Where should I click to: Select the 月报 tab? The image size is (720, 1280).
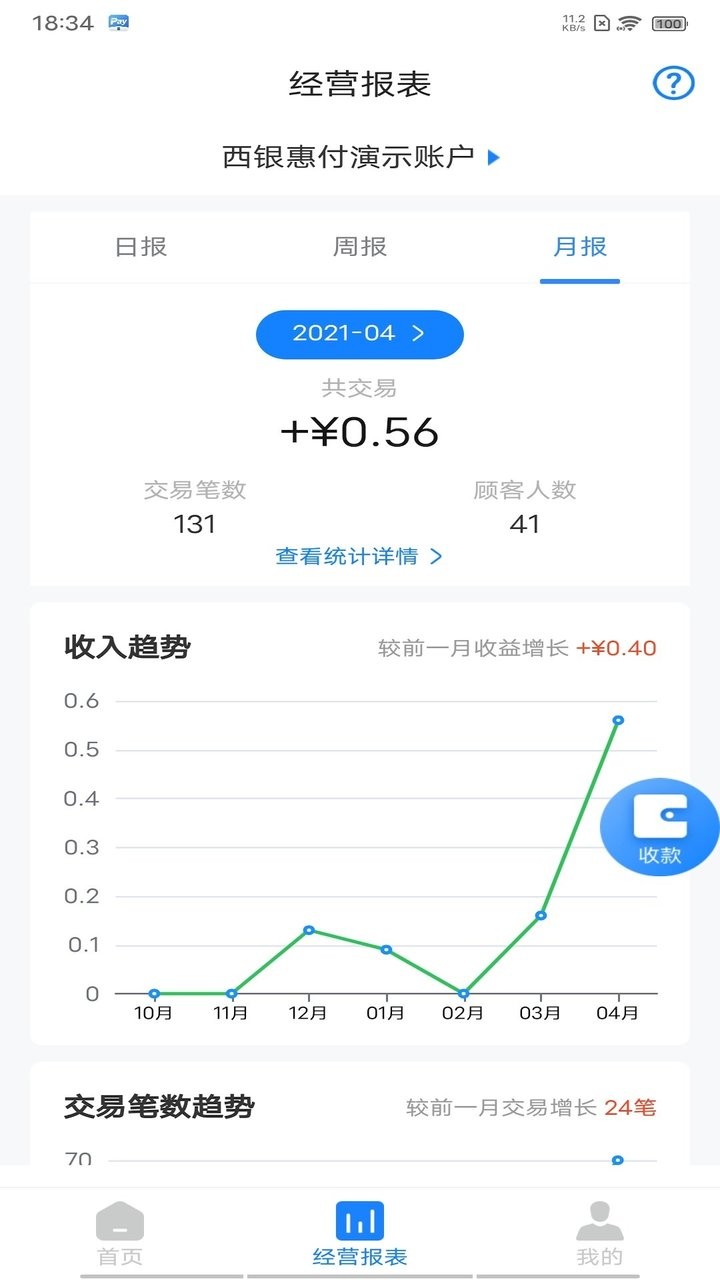(x=580, y=247)
